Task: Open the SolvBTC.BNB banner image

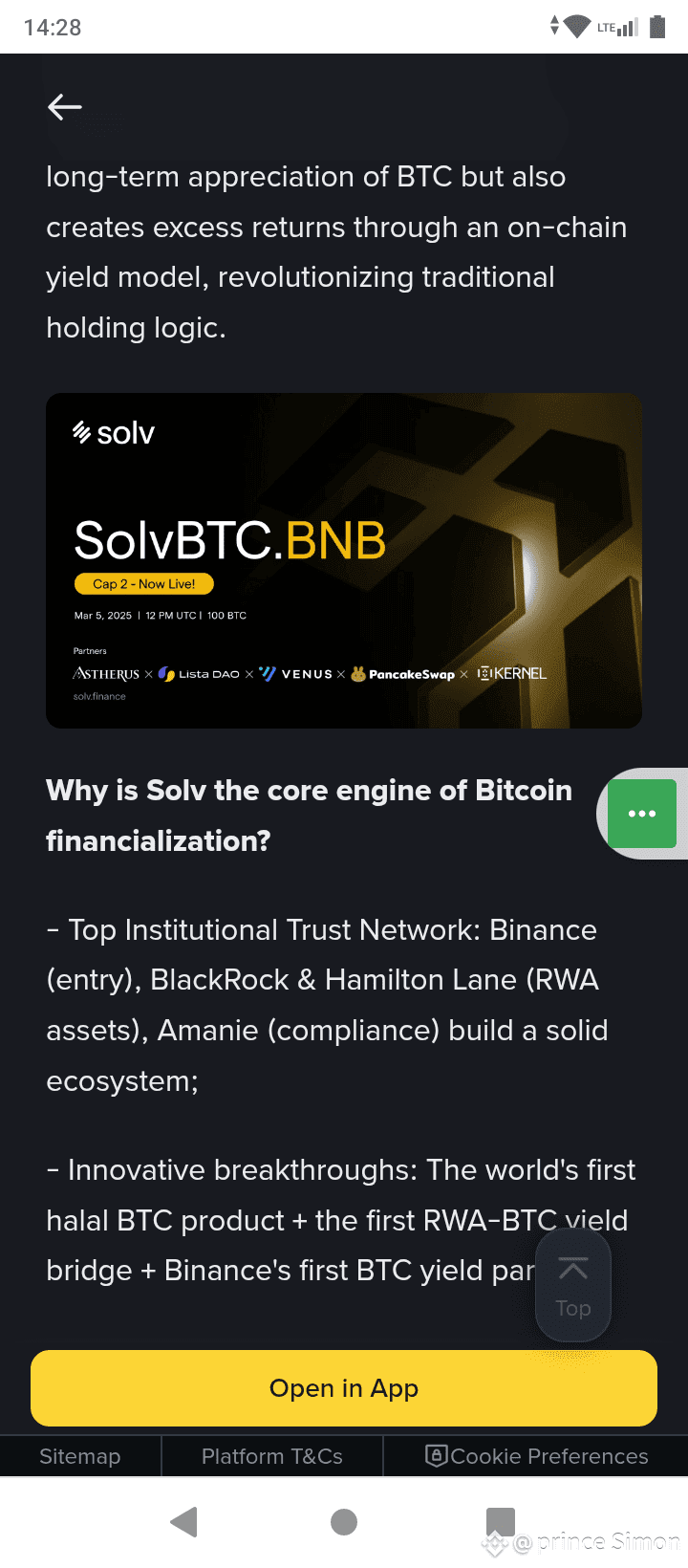Action: point(344,560)
